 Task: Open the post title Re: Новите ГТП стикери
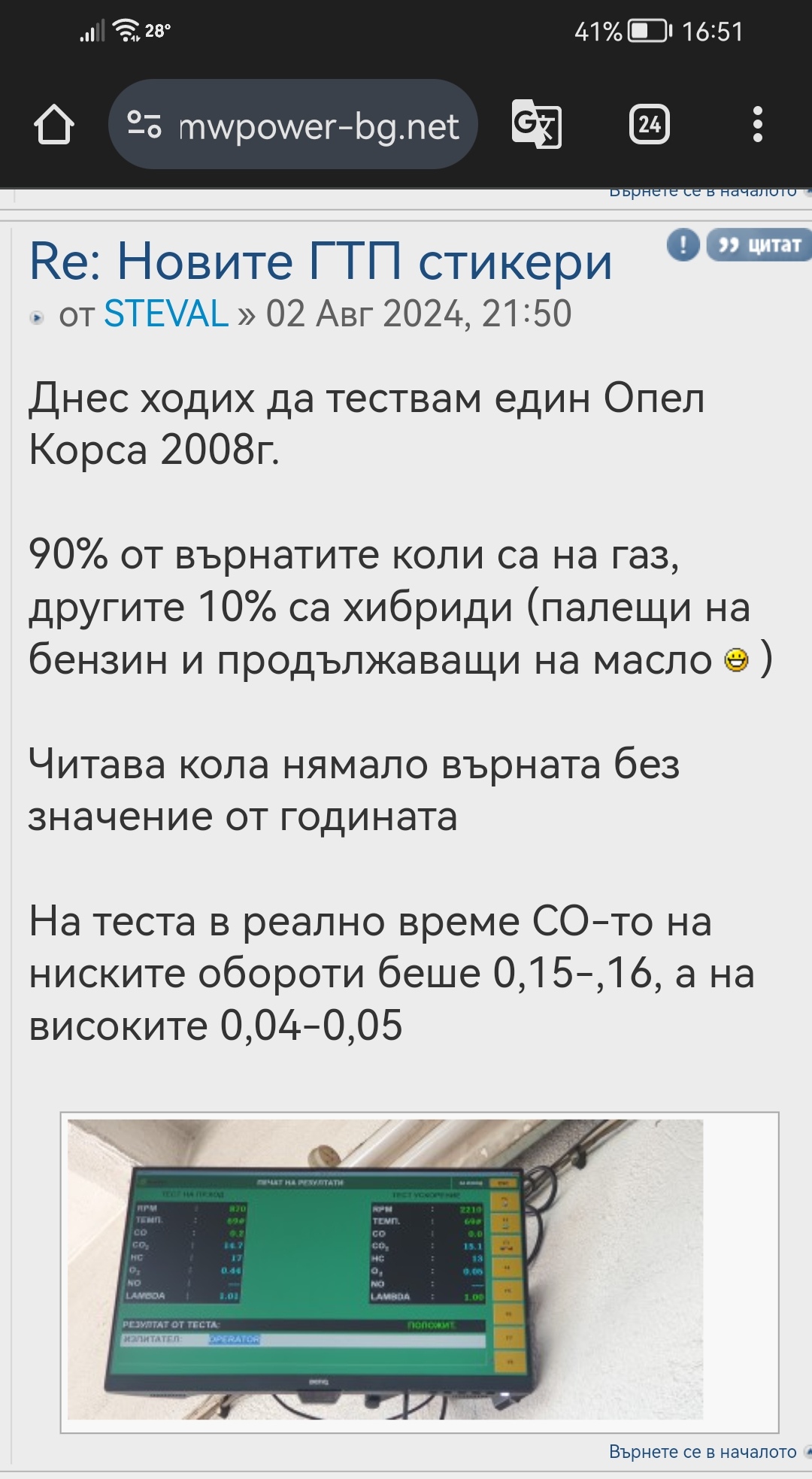pos(320,262)
